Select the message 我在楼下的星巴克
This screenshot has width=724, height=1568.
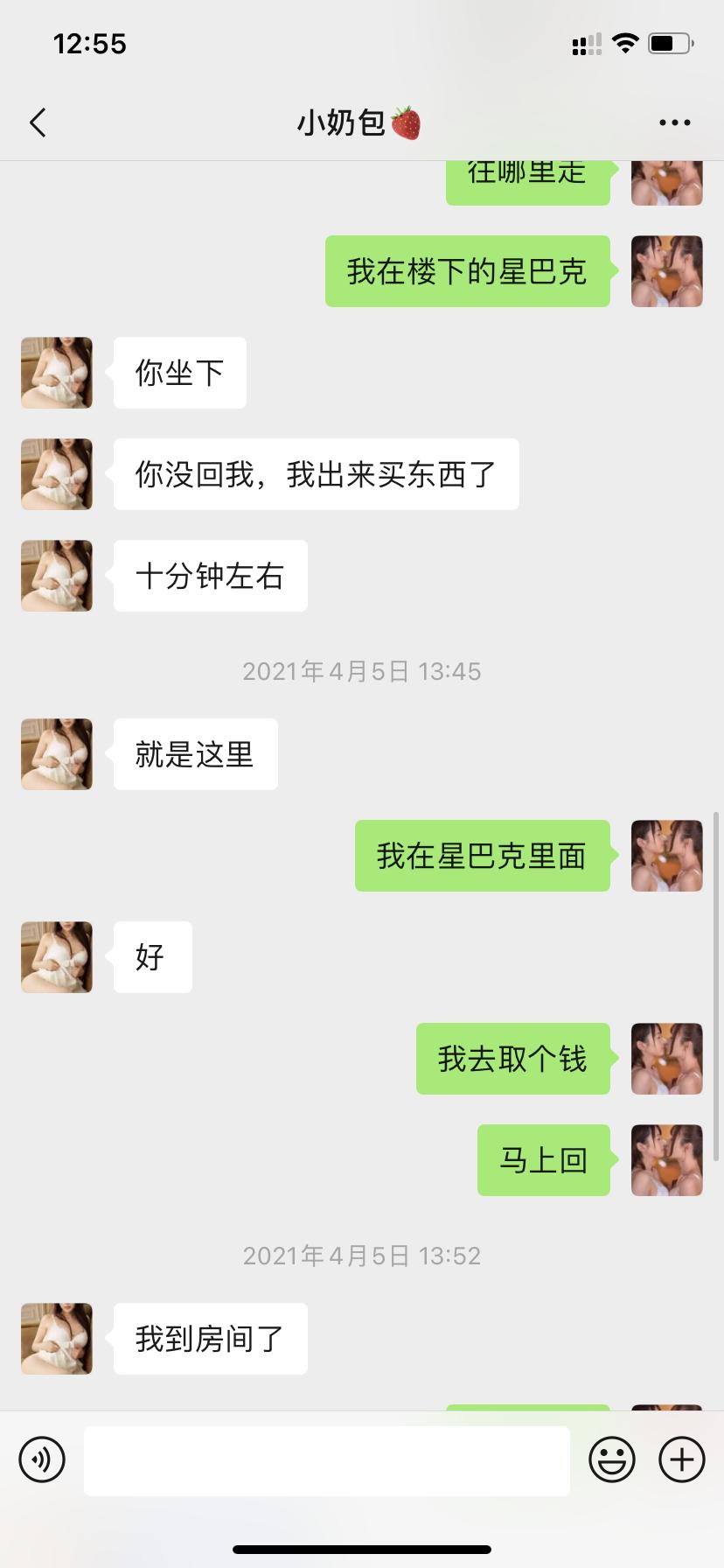[468, 271]
